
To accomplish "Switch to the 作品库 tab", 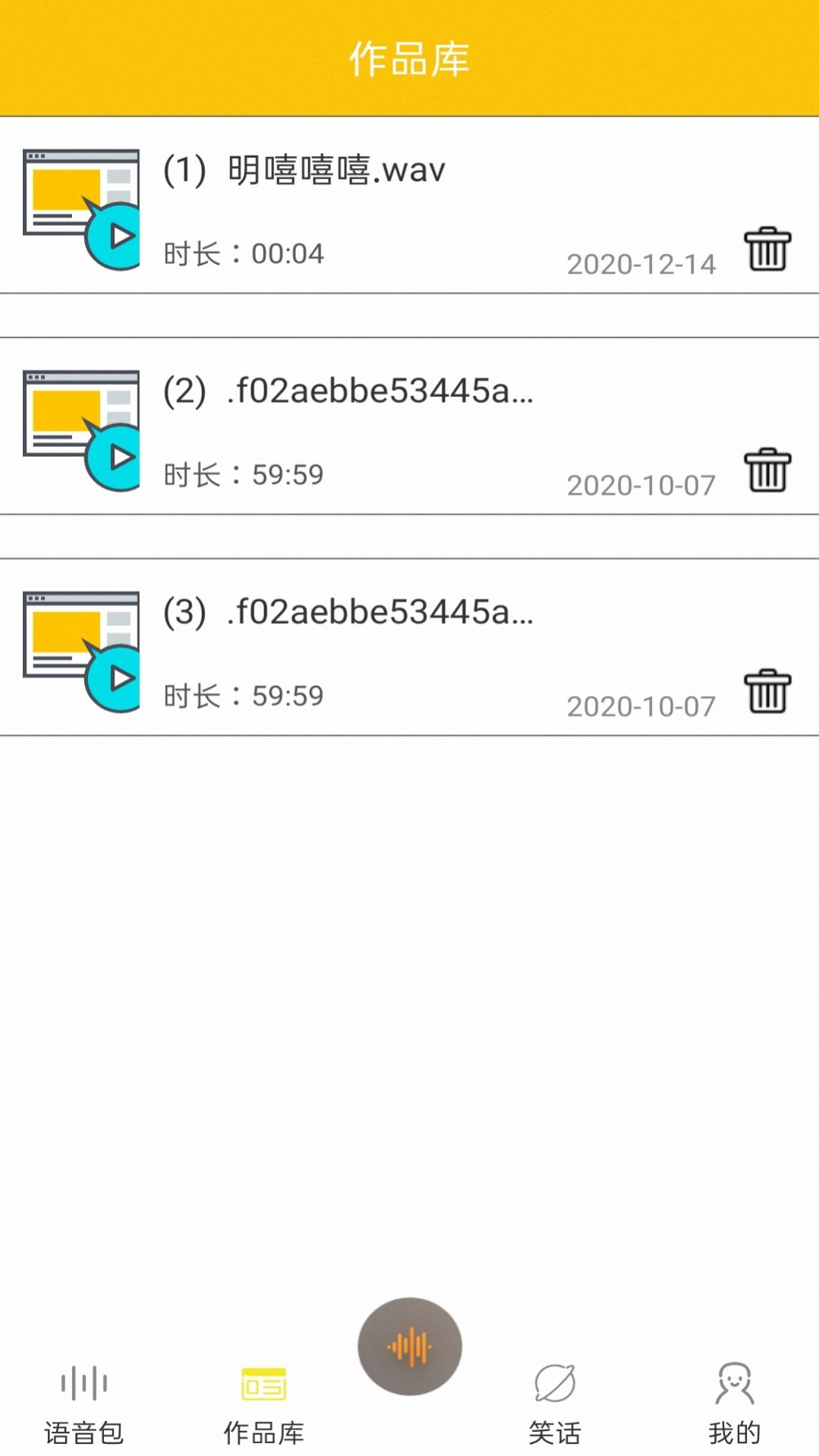I will [x=263, y=1404].
